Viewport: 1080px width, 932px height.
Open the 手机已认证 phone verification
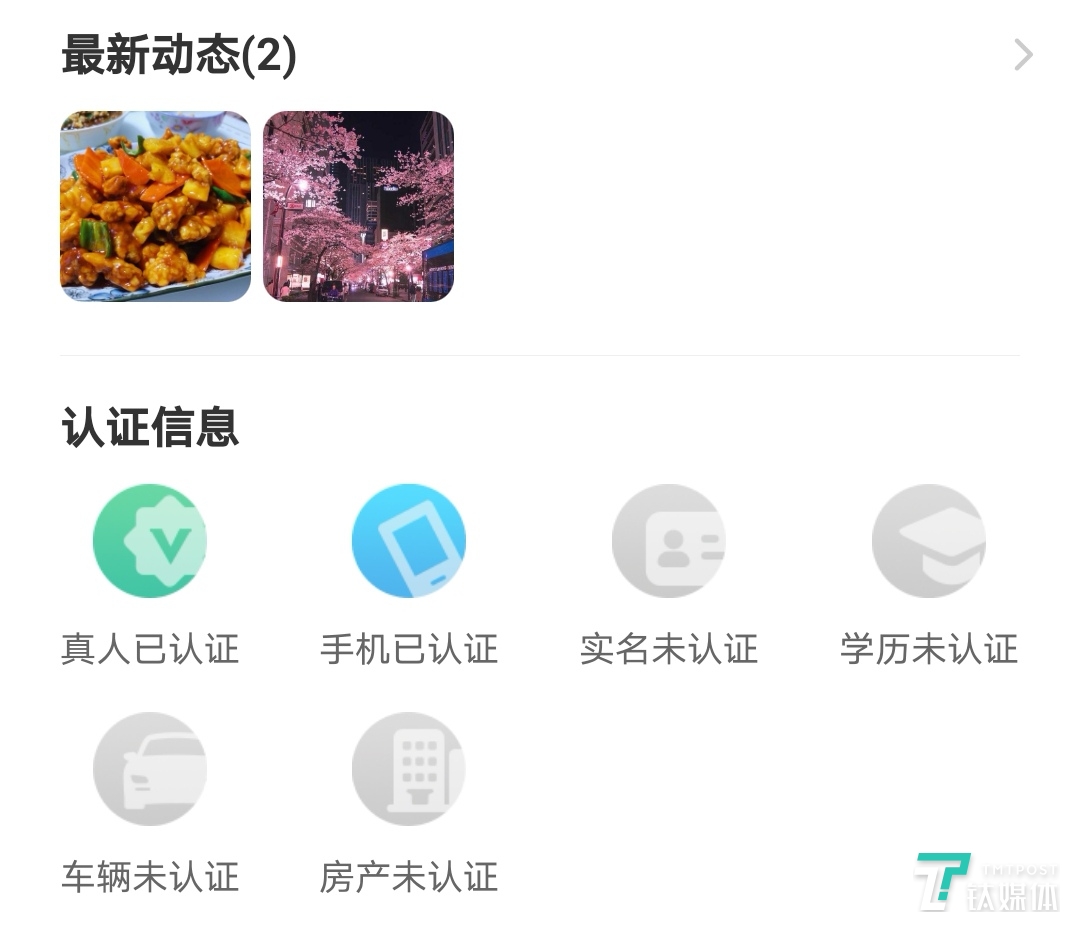(x=408, y=541)
